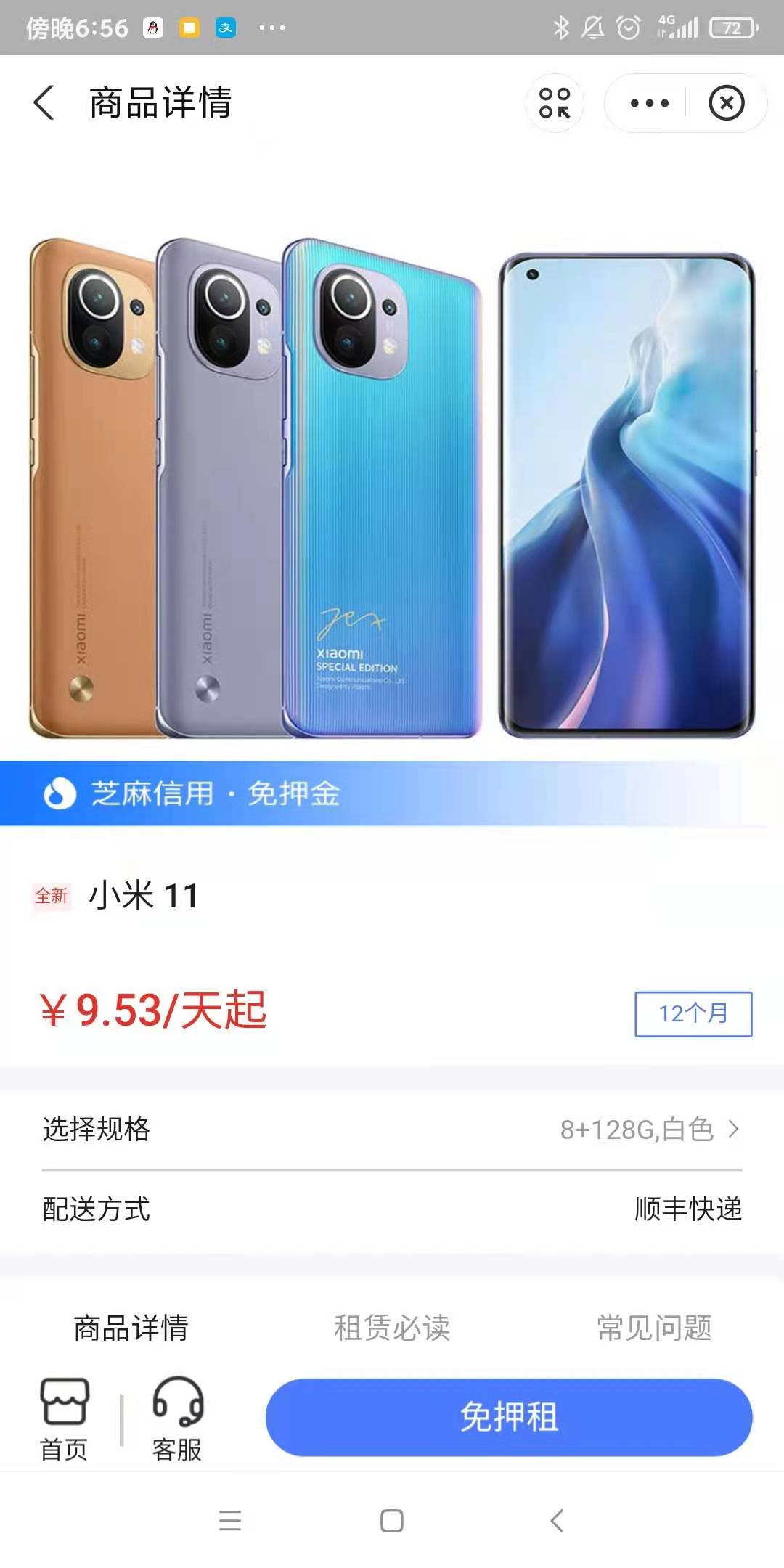Tap the 免押租 rent button
This screenshot has height=1568, width=784.
[x=509, y=1417]
